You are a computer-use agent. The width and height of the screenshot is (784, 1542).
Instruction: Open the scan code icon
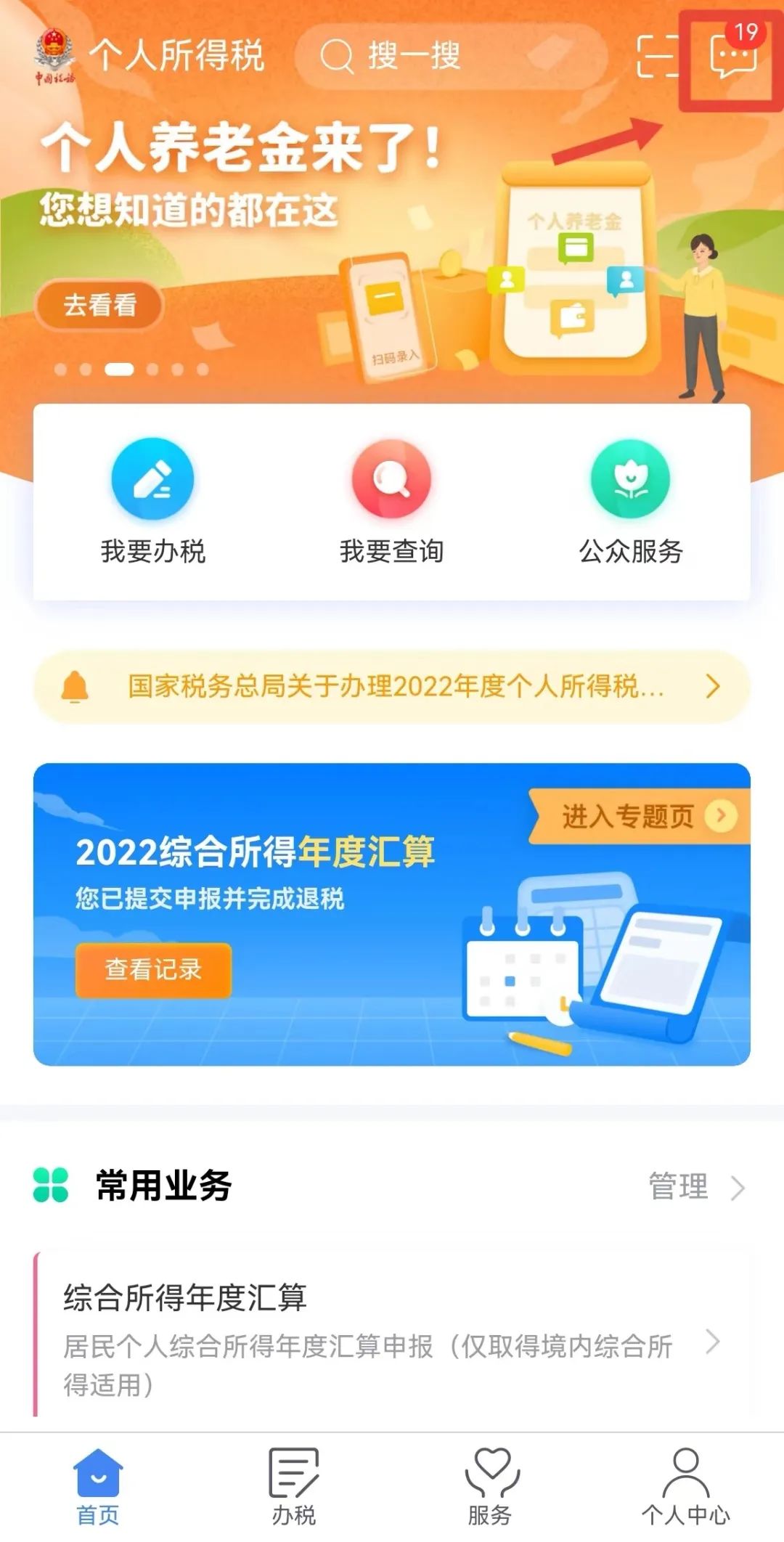[x=657, y=56]
